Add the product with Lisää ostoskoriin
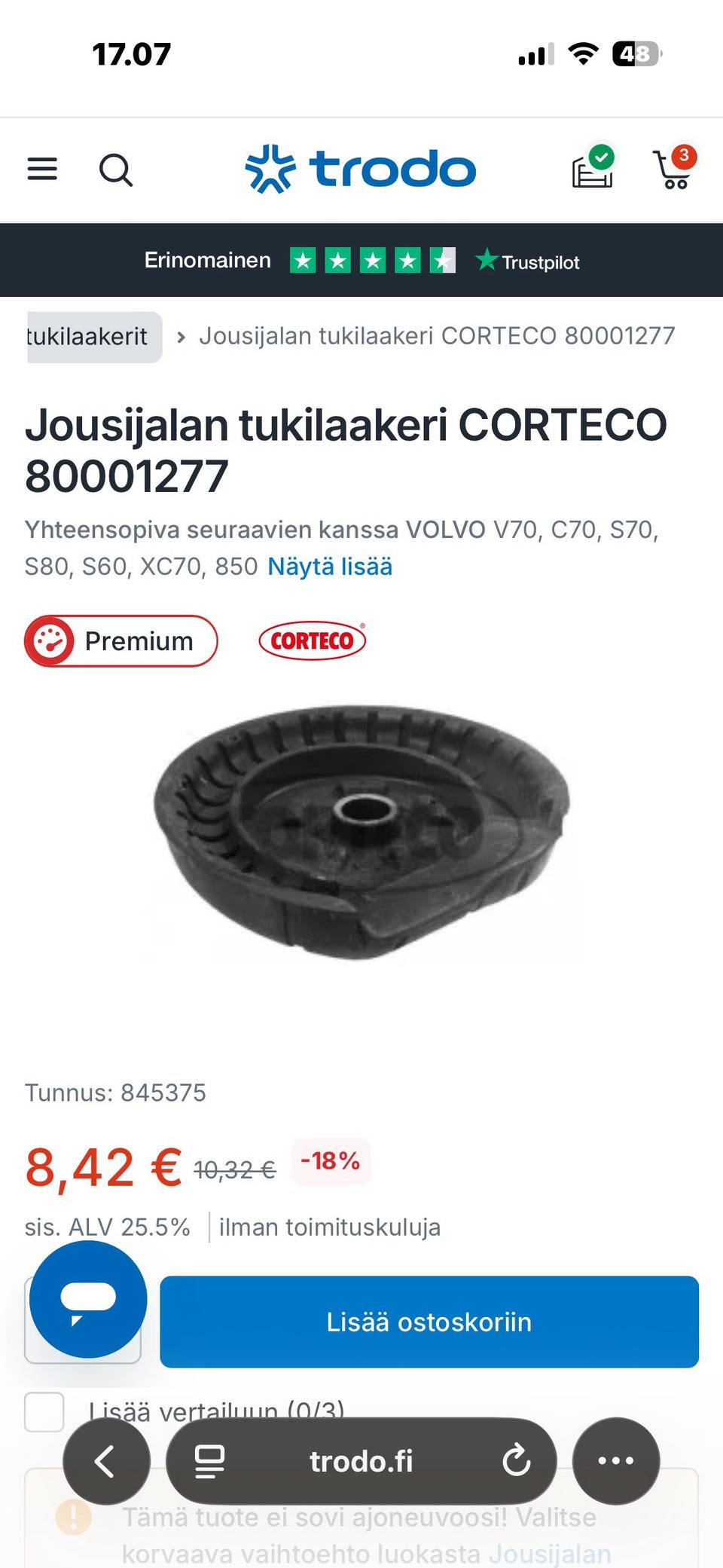The width and height of the screenshot is (723, 1568). [x=429, y=1322]
